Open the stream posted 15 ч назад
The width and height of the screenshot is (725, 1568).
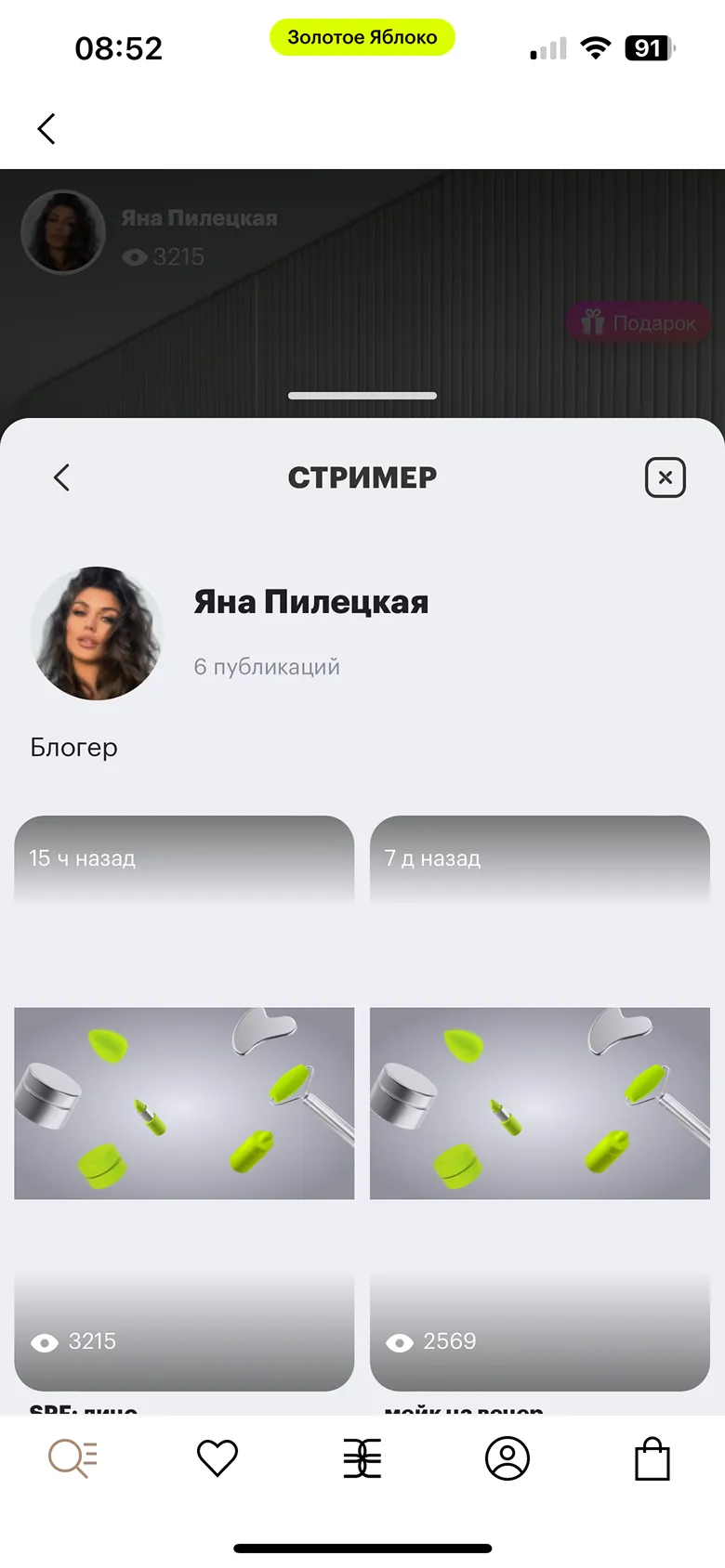coord(184,1103)
